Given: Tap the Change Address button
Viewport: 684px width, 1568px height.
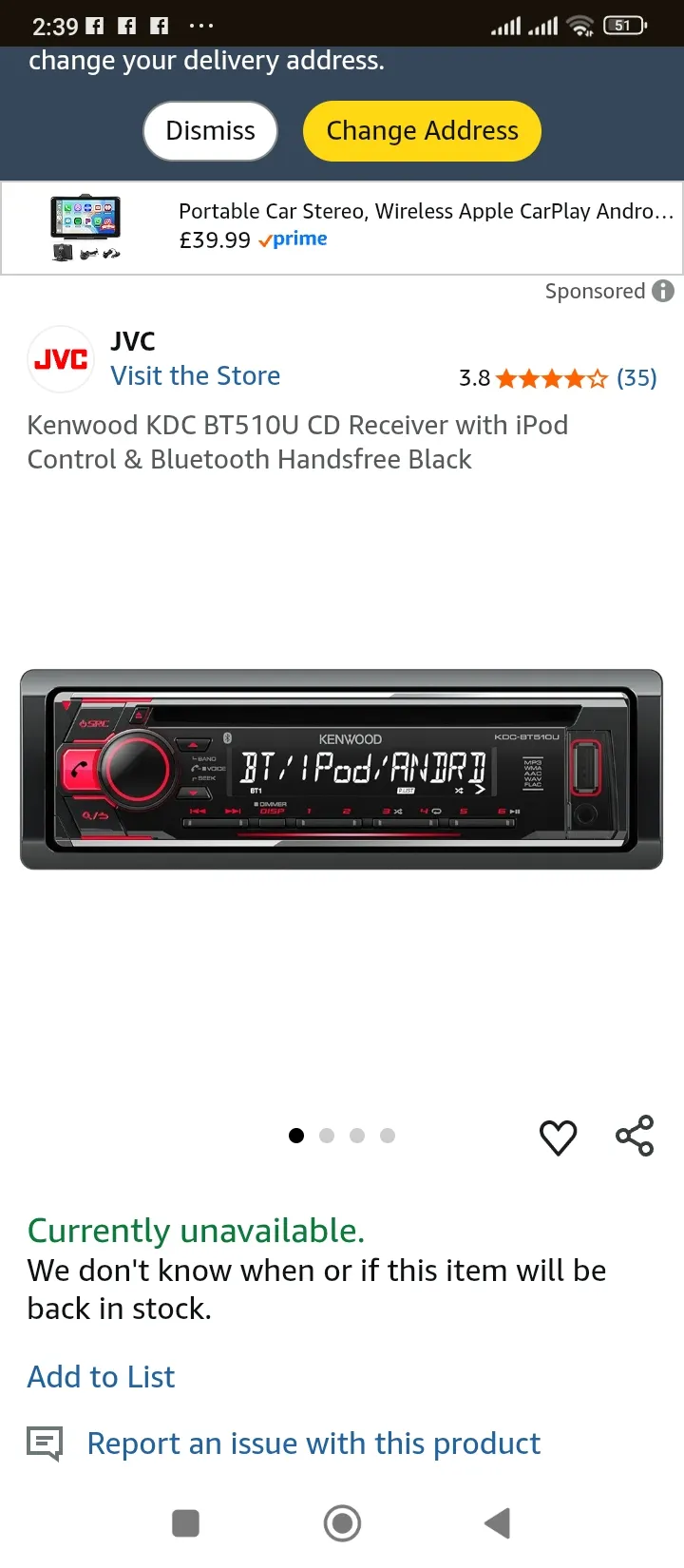Looking at the screenshot, I should [422, 131].
